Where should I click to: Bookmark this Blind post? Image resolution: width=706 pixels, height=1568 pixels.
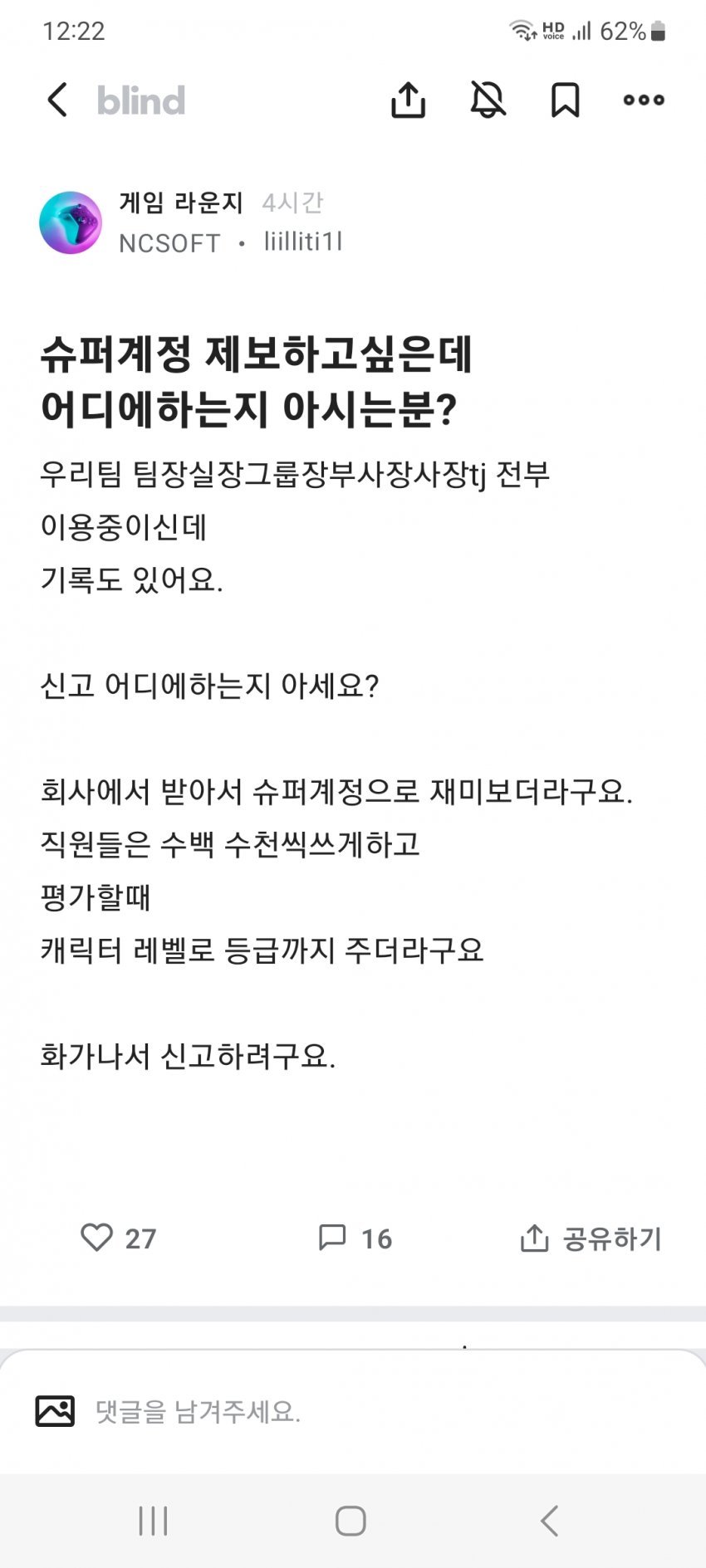pos(565,100)
